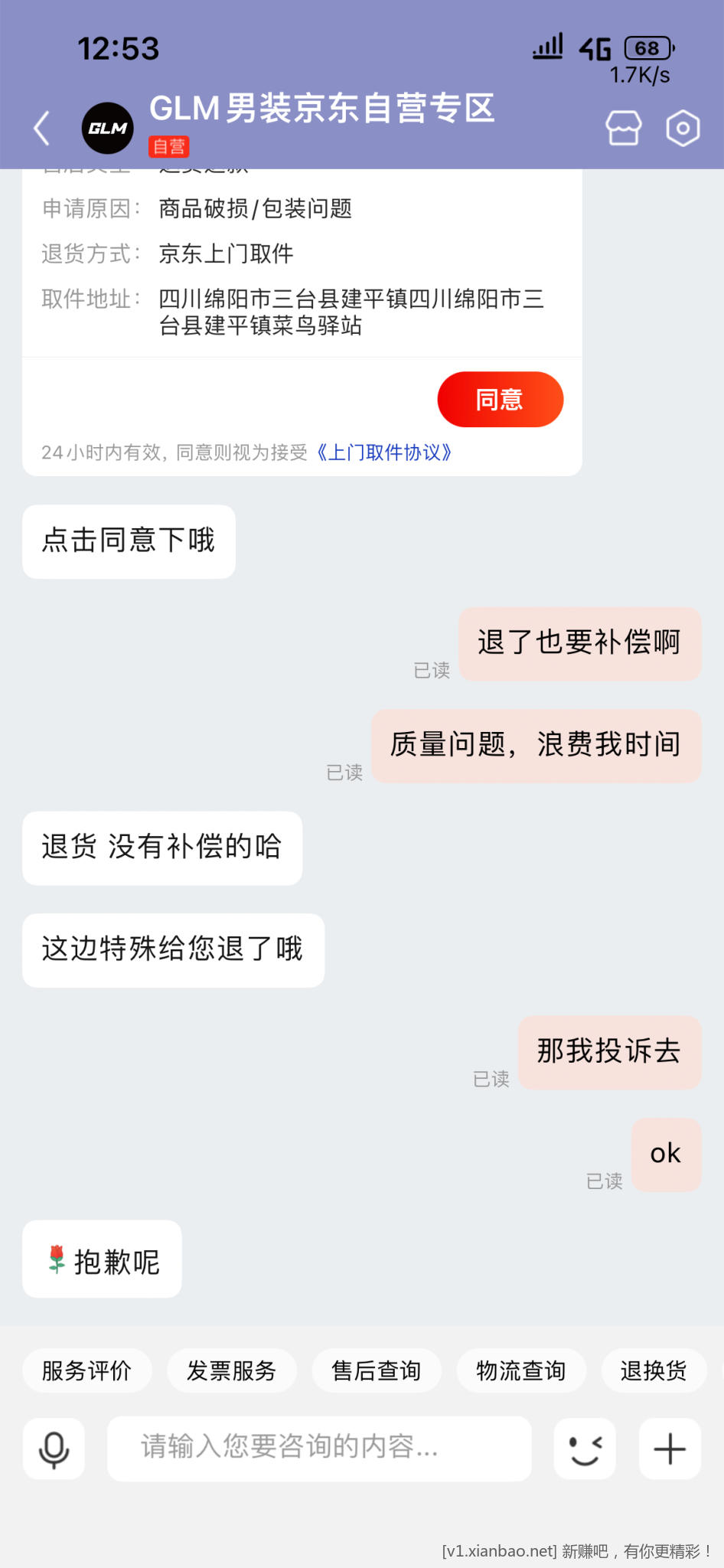Choose the 退换货 chip
Screen dimensions: 724x1568
[x=654, y=1370]
